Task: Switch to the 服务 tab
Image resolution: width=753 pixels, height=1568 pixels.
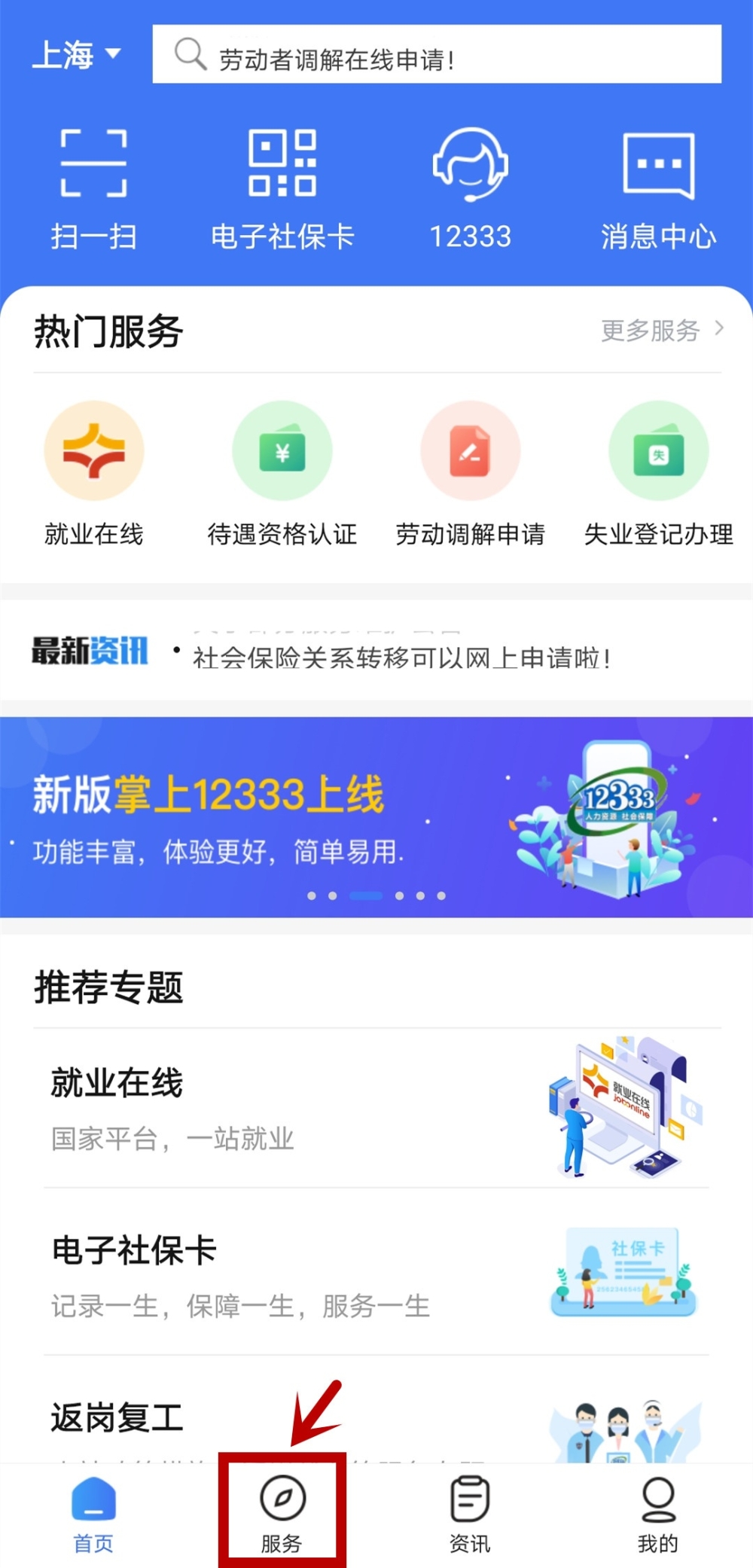Action: click(x=282, y=1515)
